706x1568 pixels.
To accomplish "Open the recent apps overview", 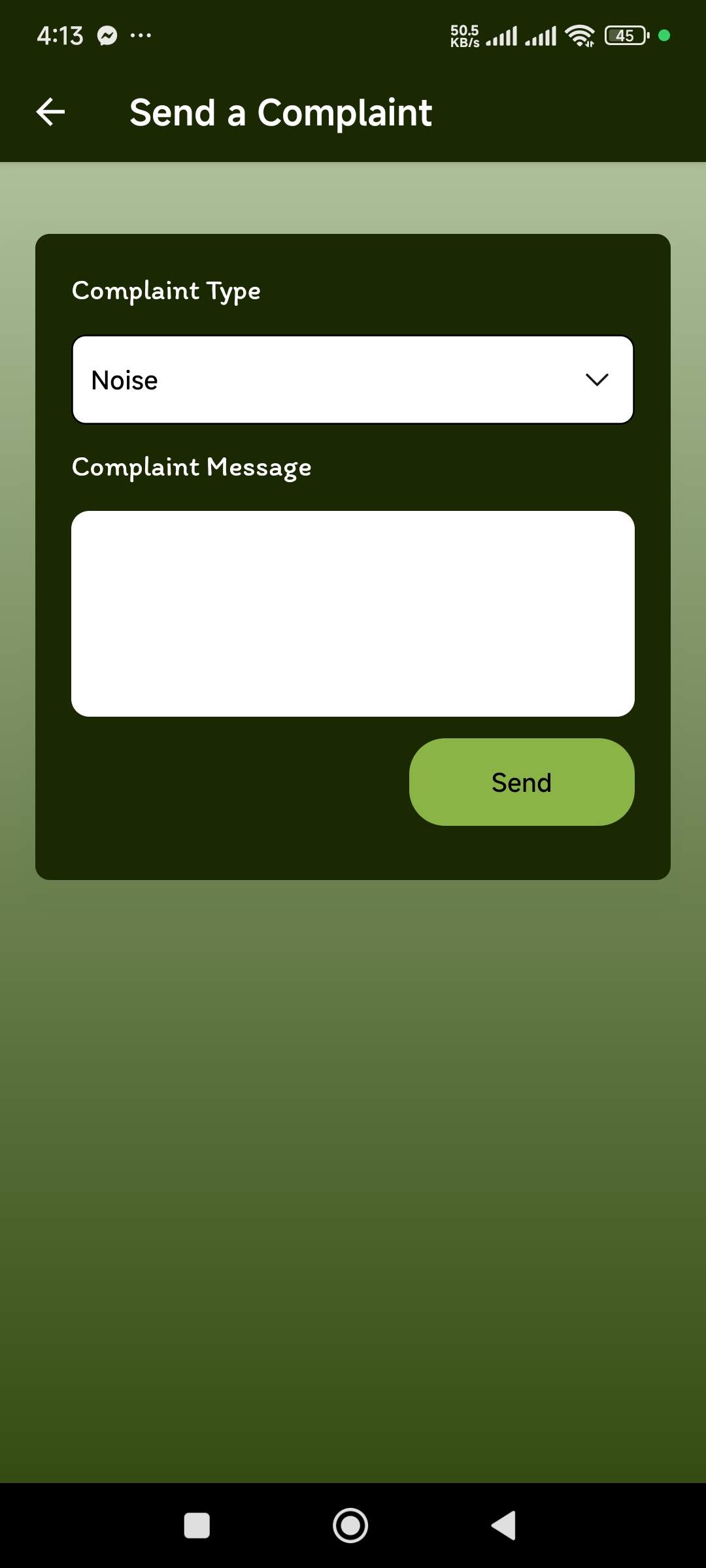I will tap(197, 1526).
